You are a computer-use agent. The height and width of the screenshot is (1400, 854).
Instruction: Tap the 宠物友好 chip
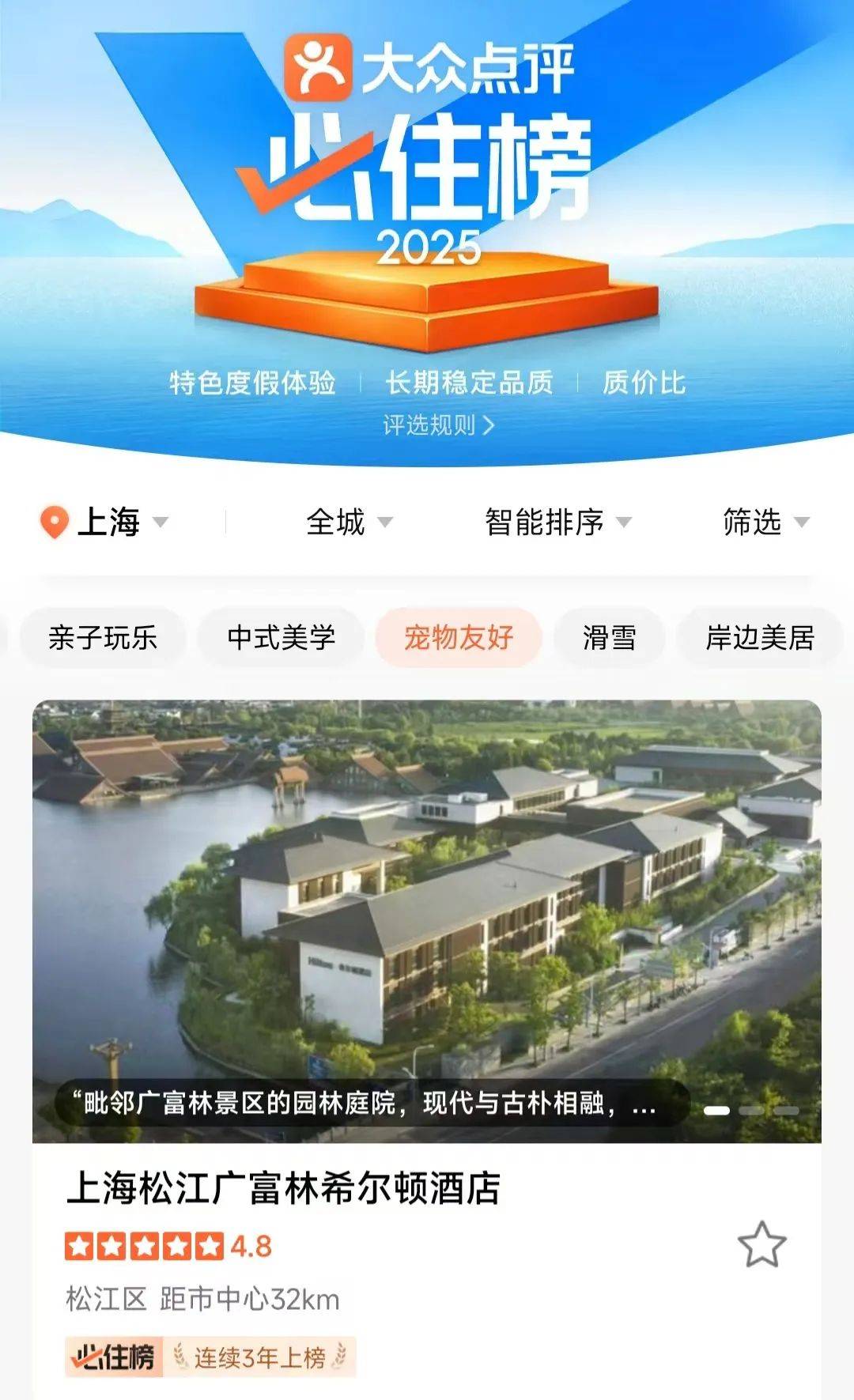(459, 637)
